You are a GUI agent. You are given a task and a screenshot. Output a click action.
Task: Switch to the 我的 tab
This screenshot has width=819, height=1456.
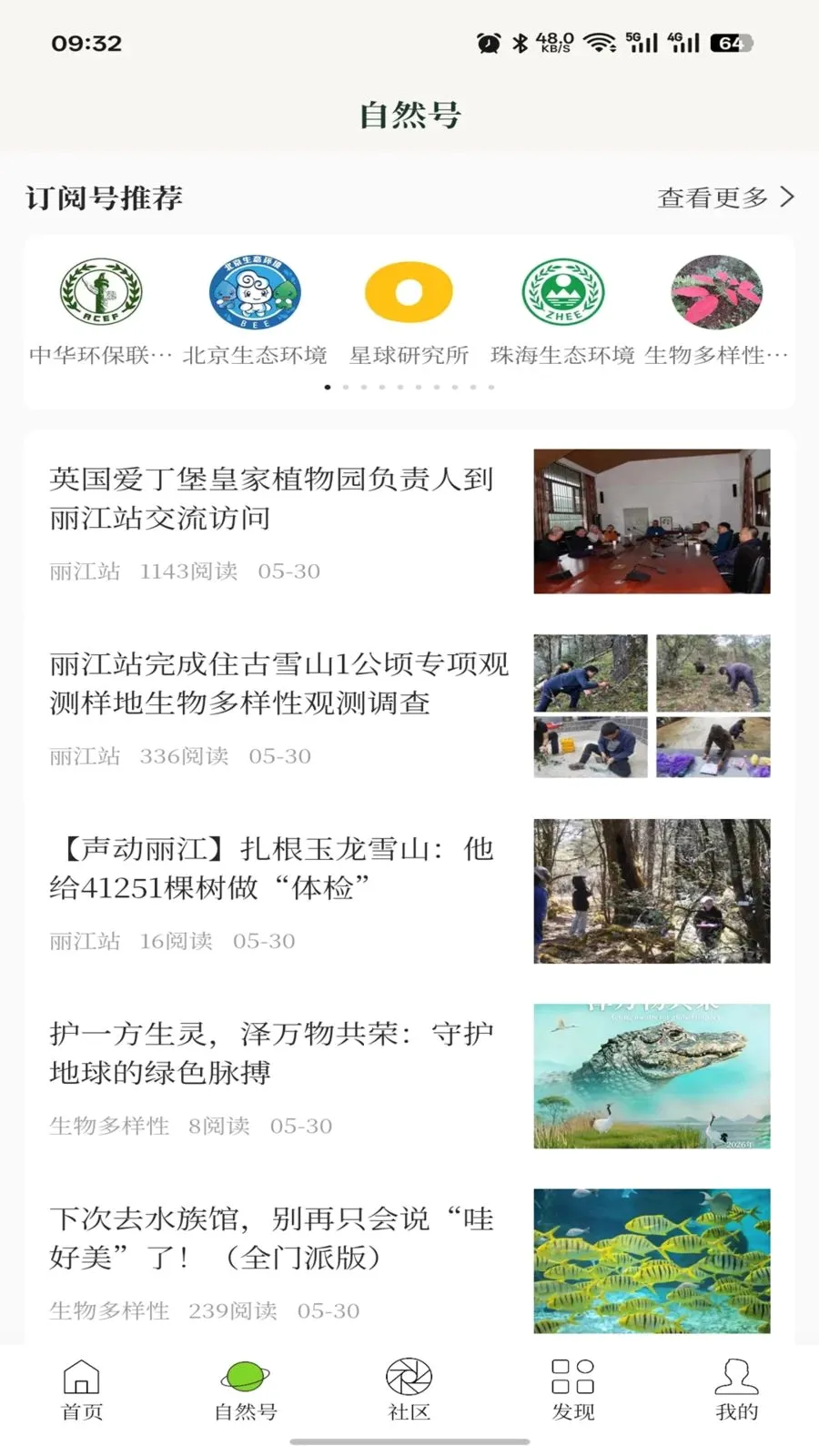(x=737, y=1390)
